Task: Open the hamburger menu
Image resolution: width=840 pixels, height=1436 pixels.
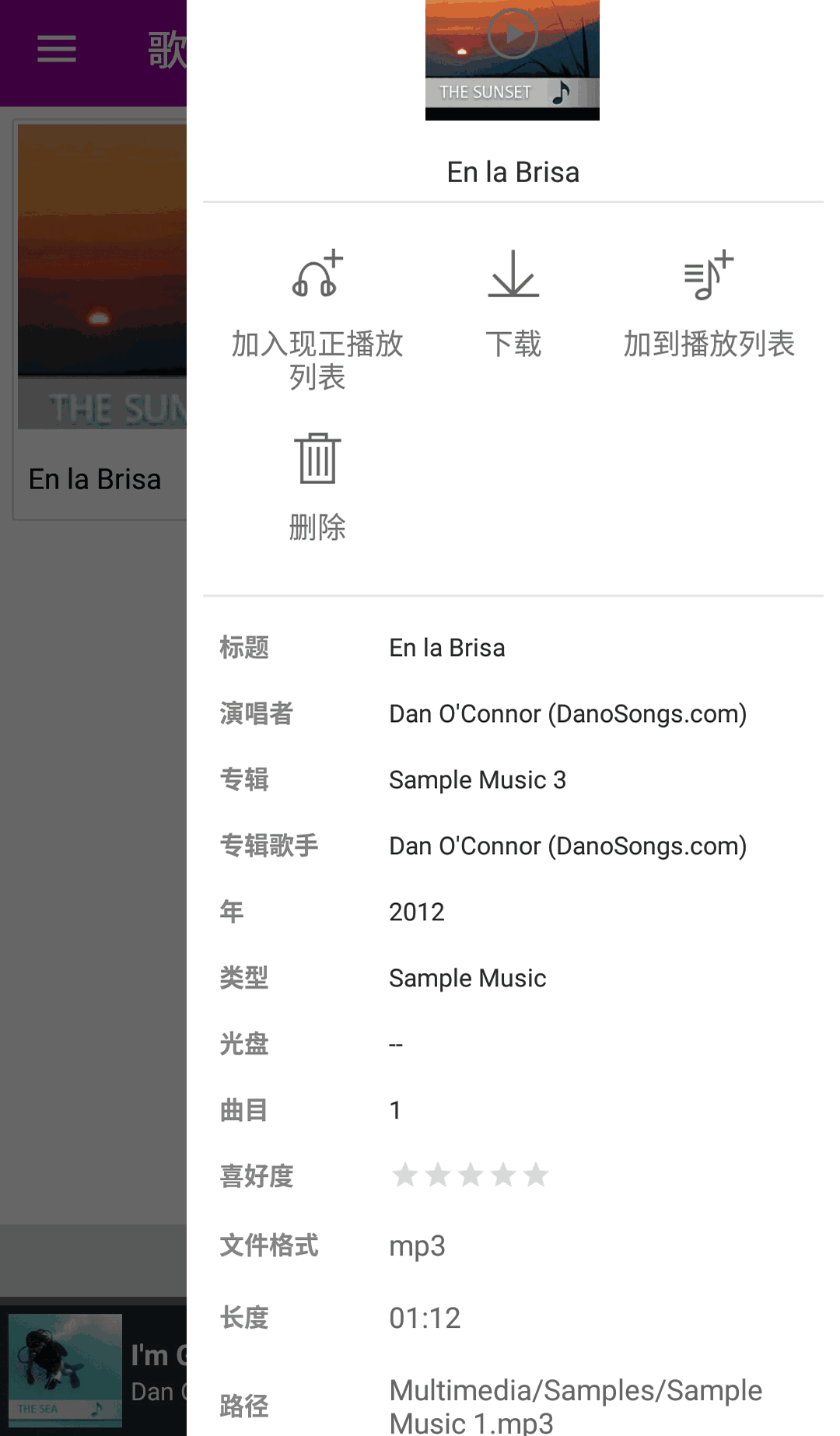Action: coord(57,49)
